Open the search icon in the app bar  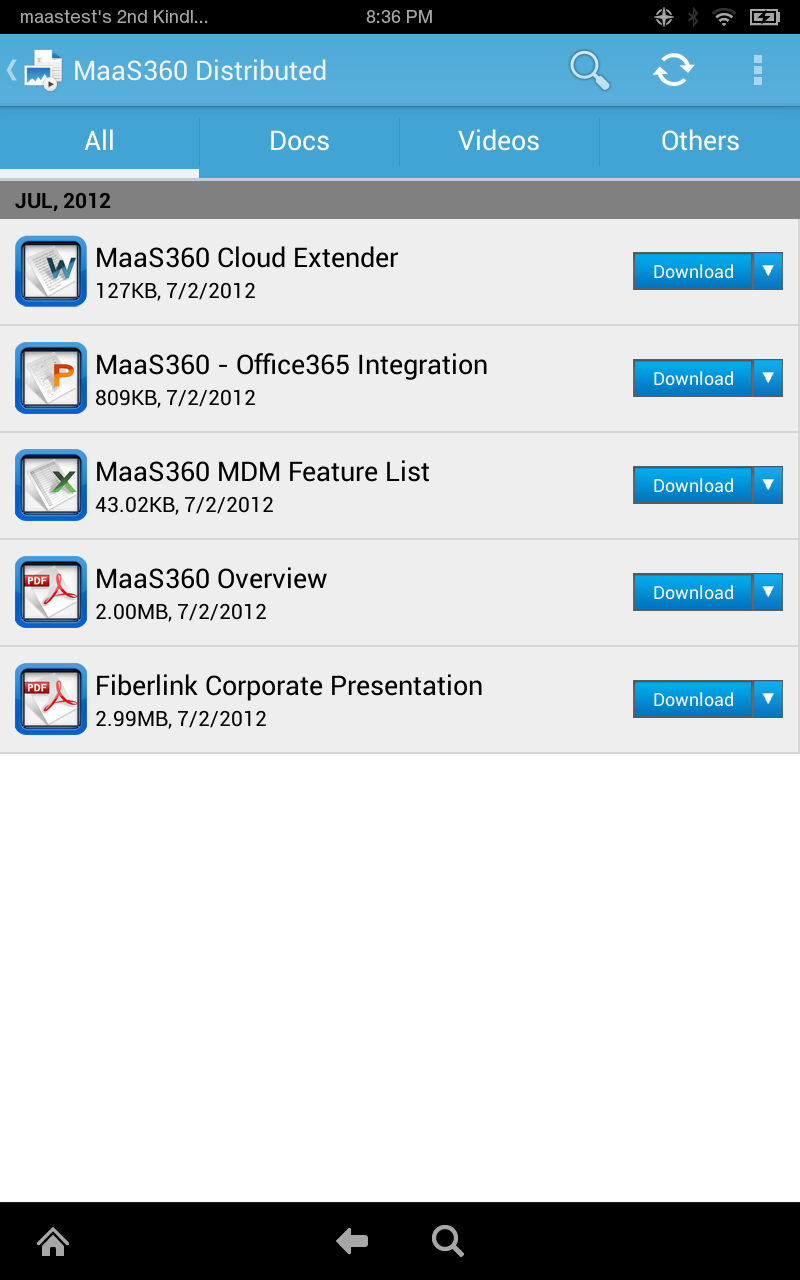(589, 70)
